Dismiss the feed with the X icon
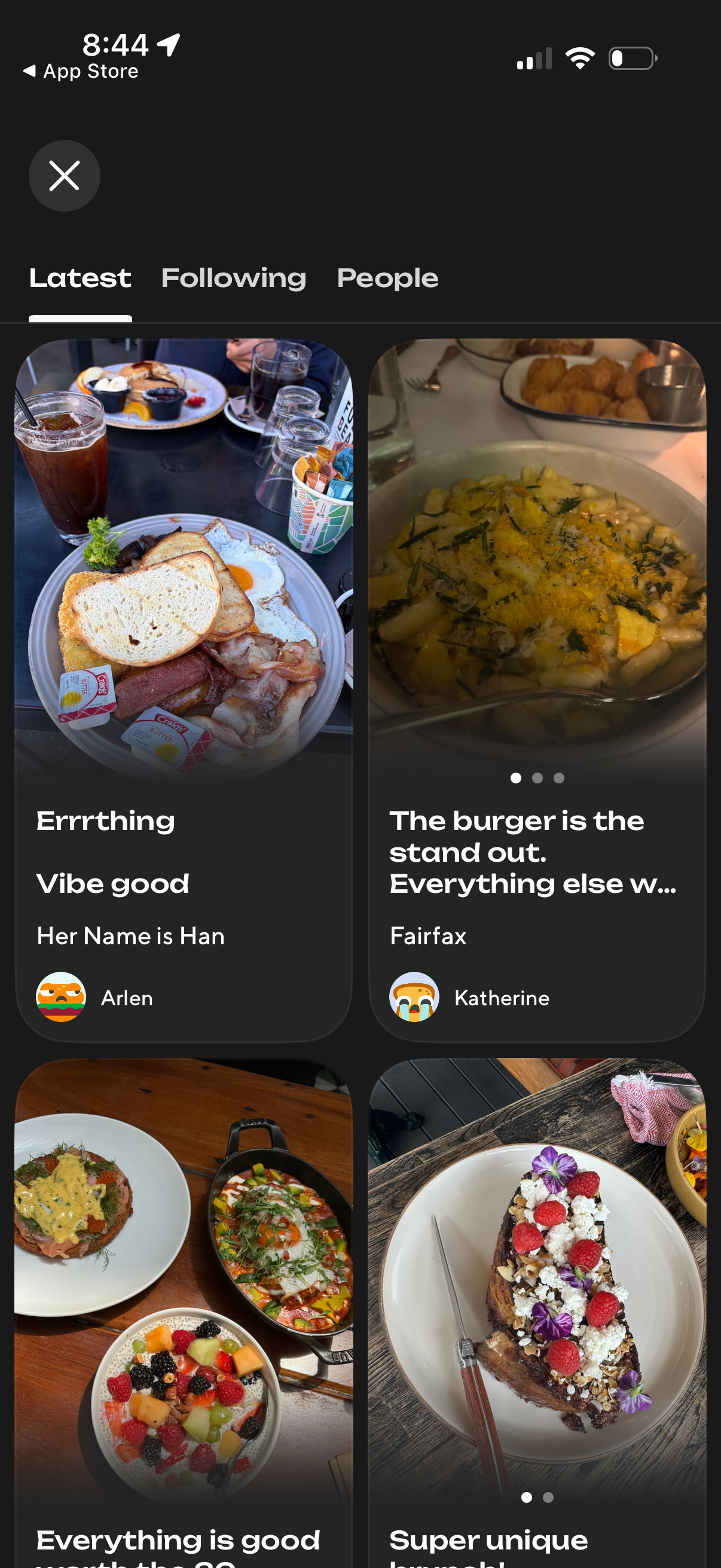 click(64, 176)
